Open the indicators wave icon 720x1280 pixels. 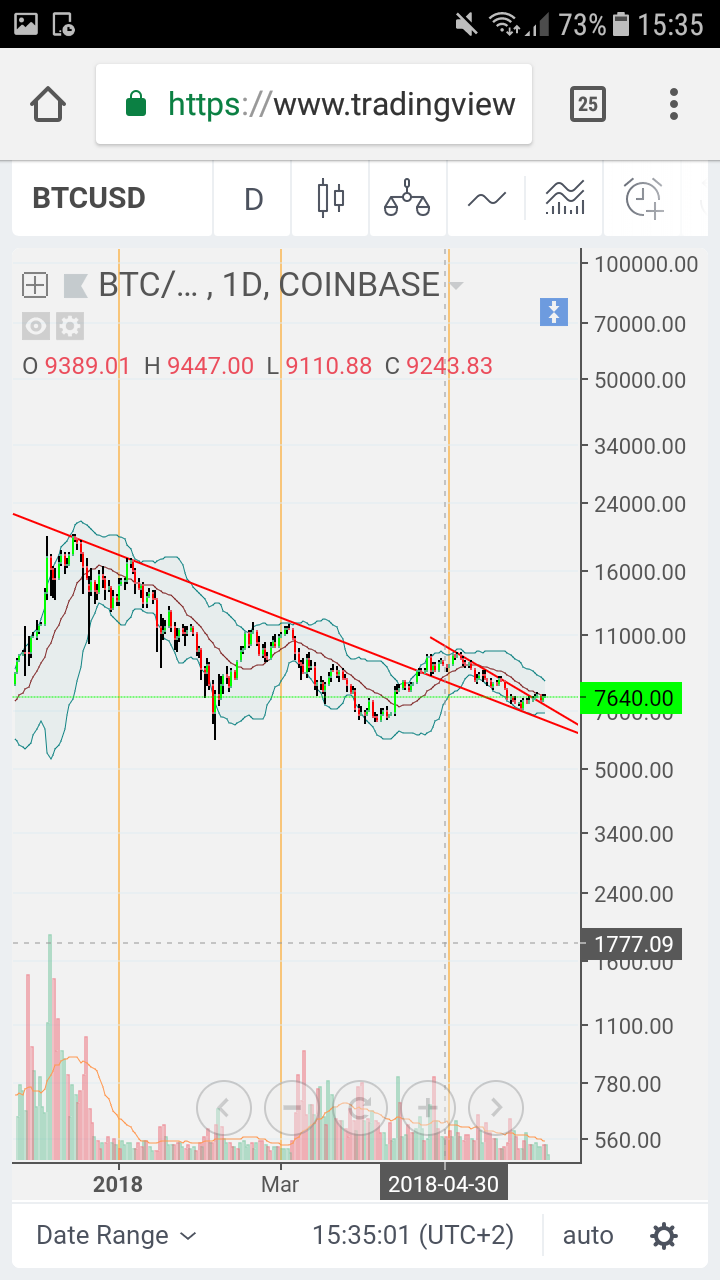[x=486, y=199]
